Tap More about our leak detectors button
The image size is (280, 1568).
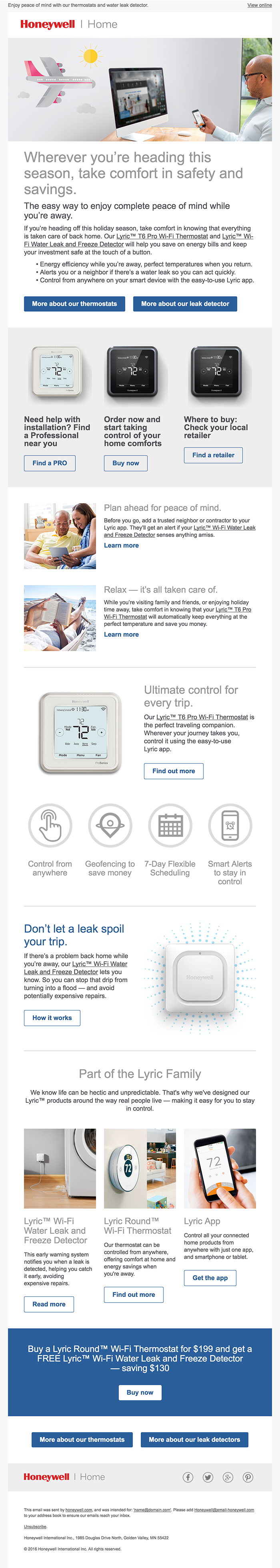194,1439
